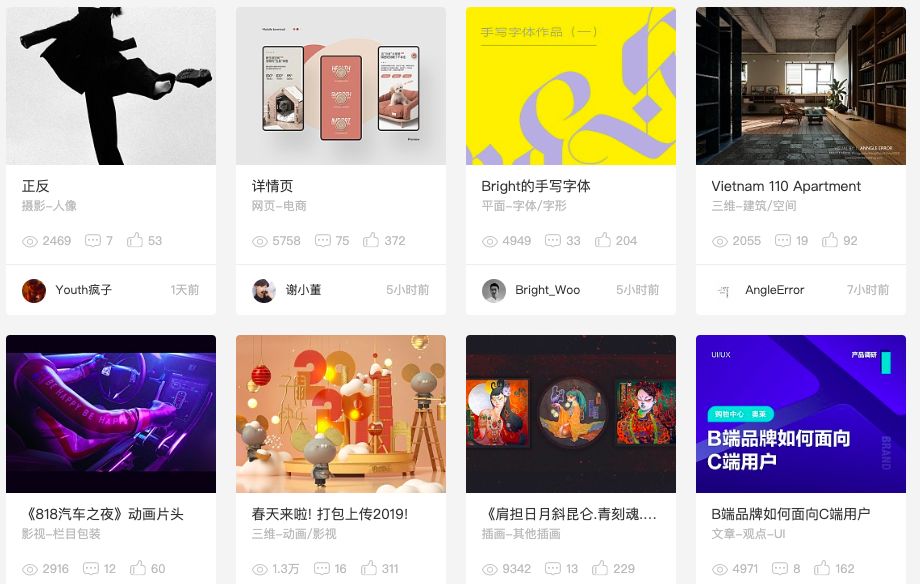
Task: Visit author Youth疯子's profile
Action: (x=83, y=290)
